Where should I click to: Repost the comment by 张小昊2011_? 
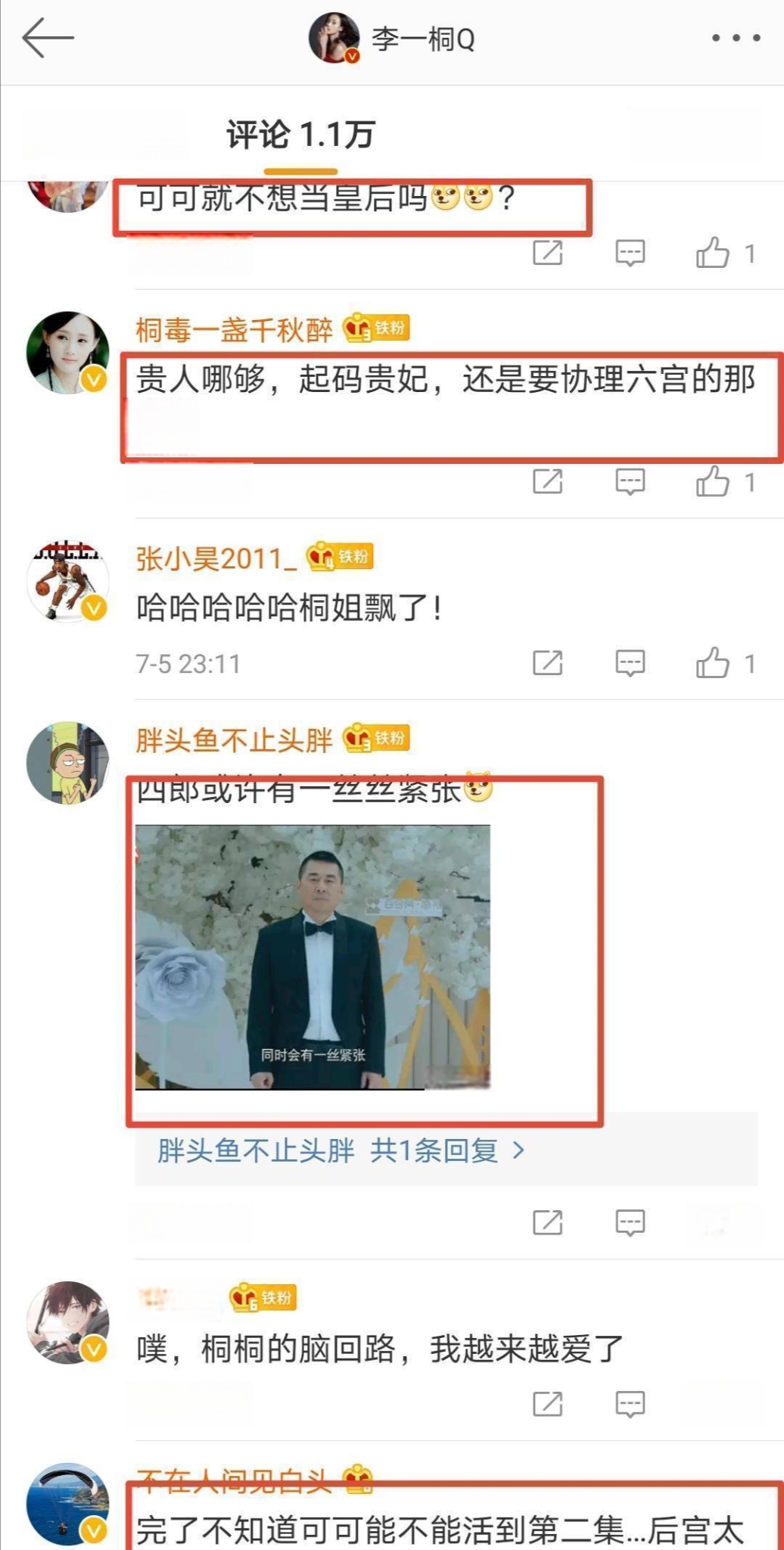click(547, 663)
